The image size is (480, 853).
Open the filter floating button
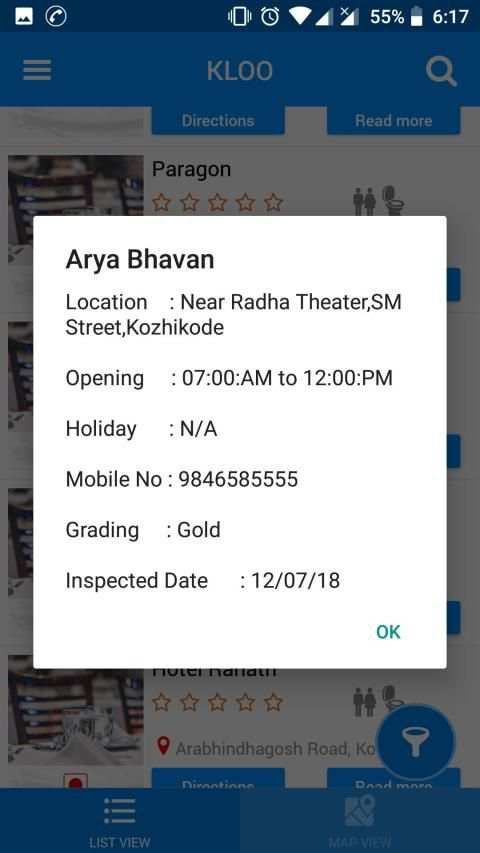pos(415,742)
